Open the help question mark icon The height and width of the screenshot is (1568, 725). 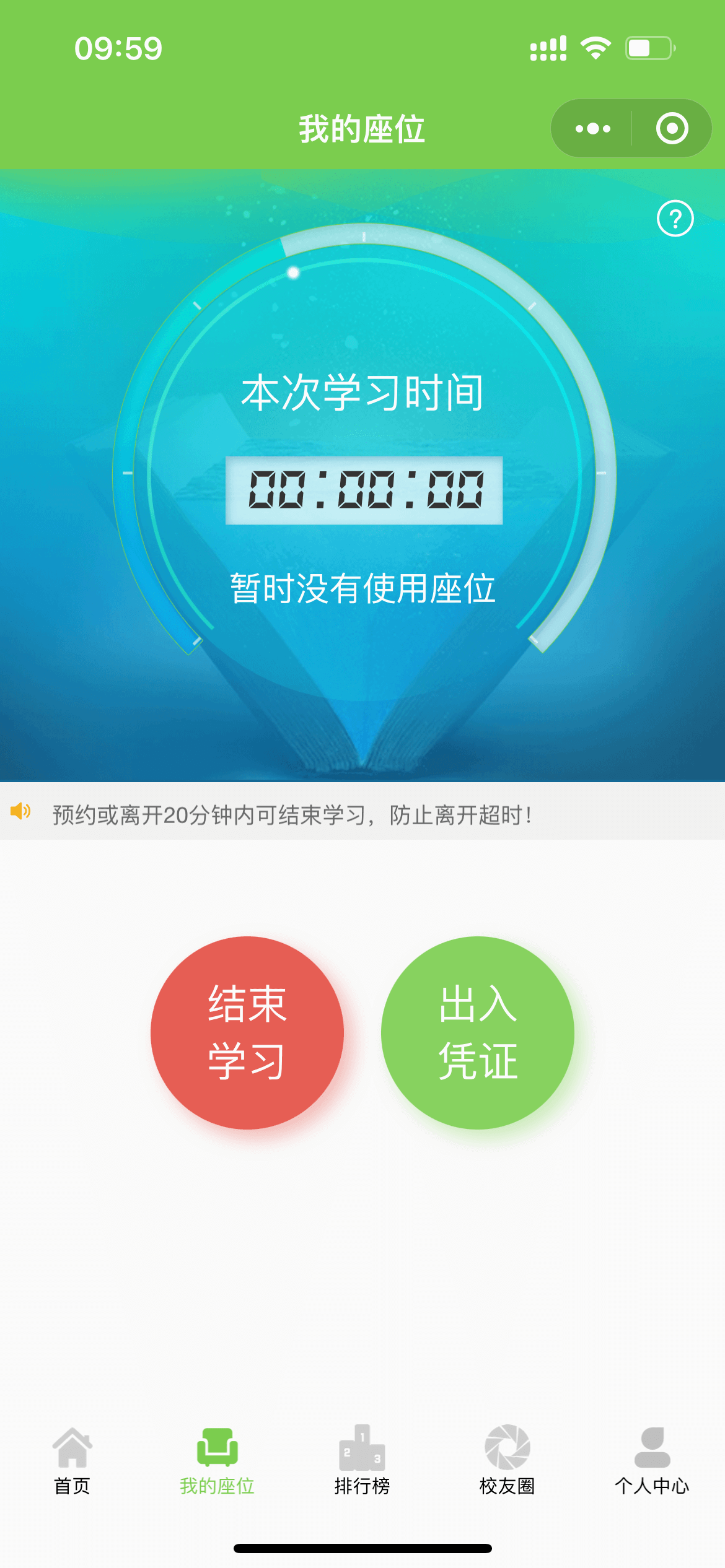coord(675,219)
